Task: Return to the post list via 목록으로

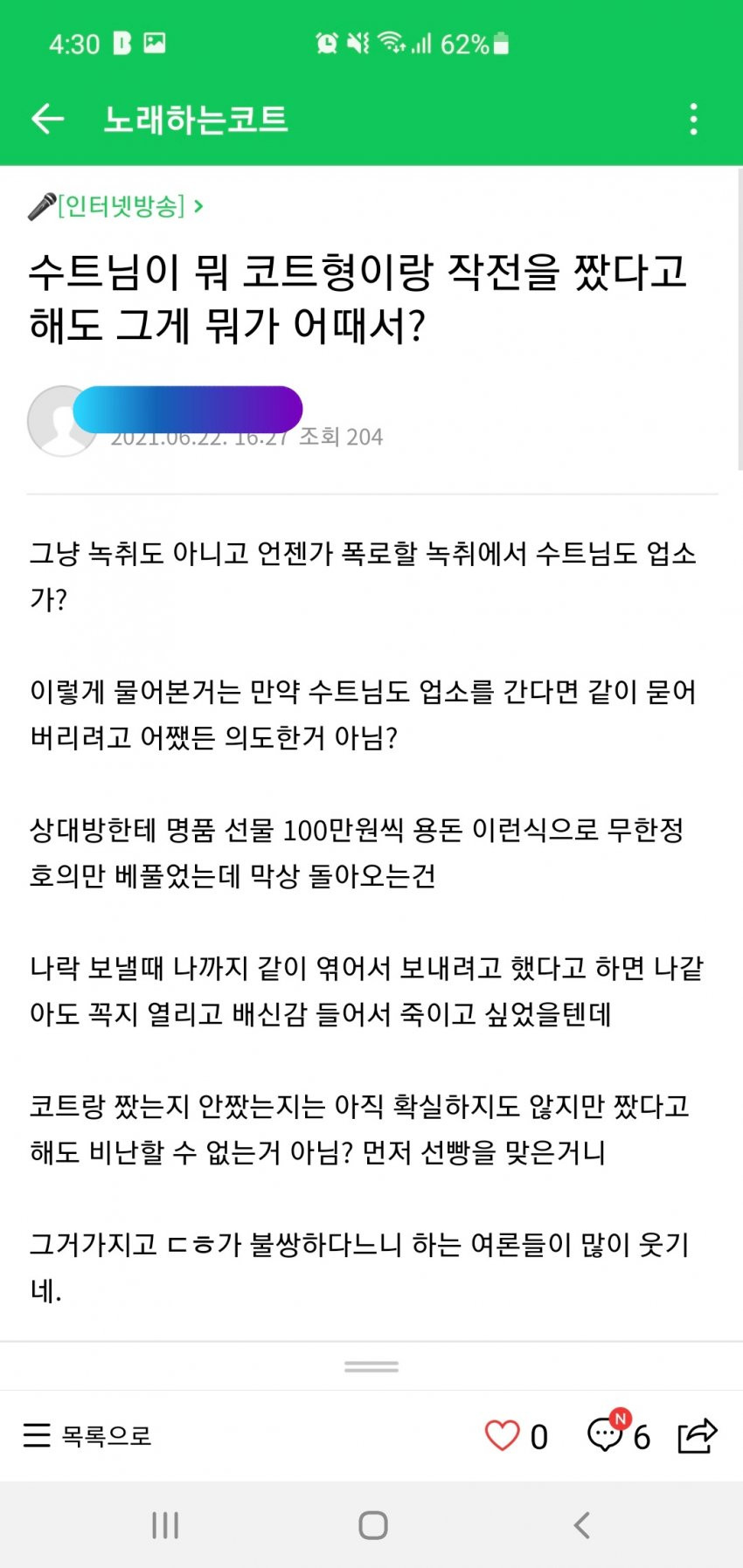Action: pos(87,1435)
